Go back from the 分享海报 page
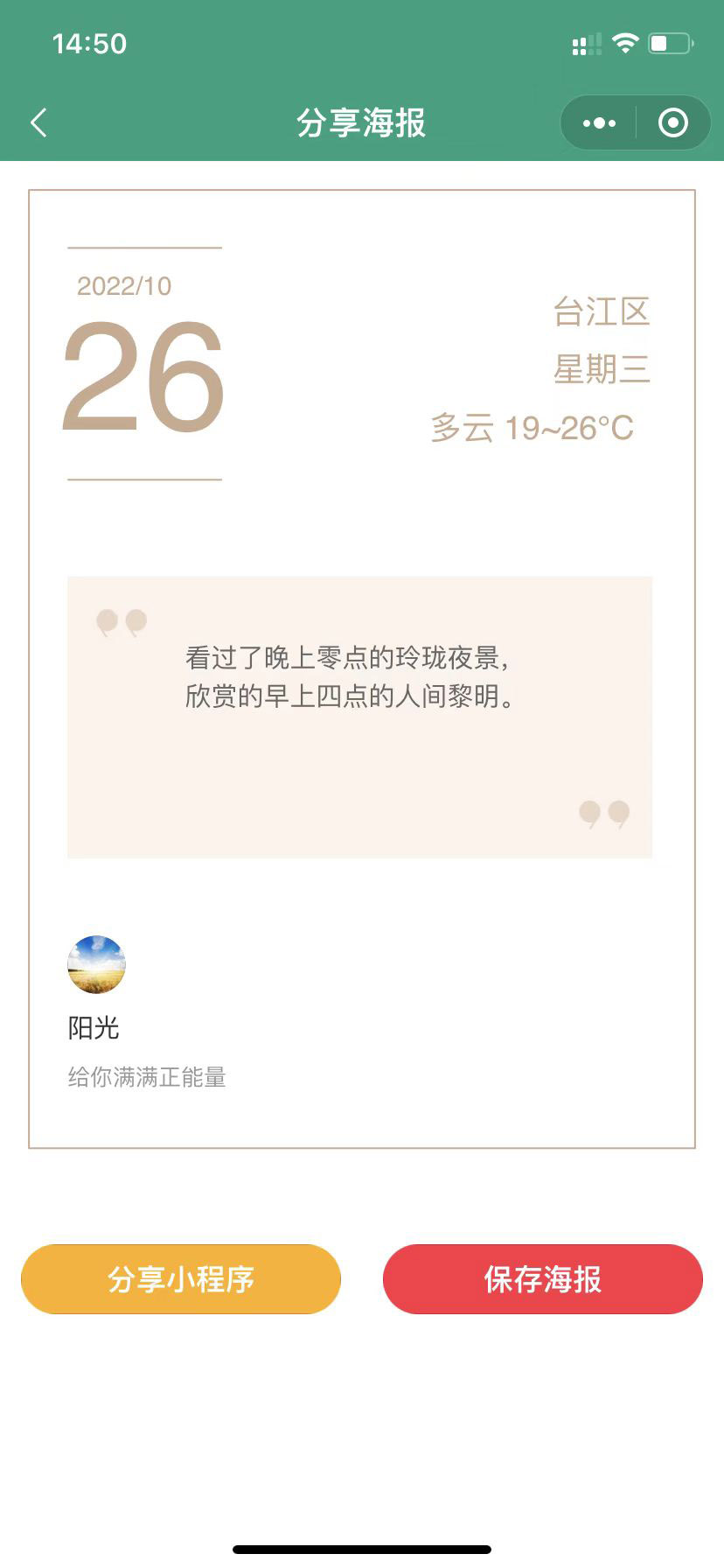The width and height of the screenshot is (724, 1568). (38, 123)
